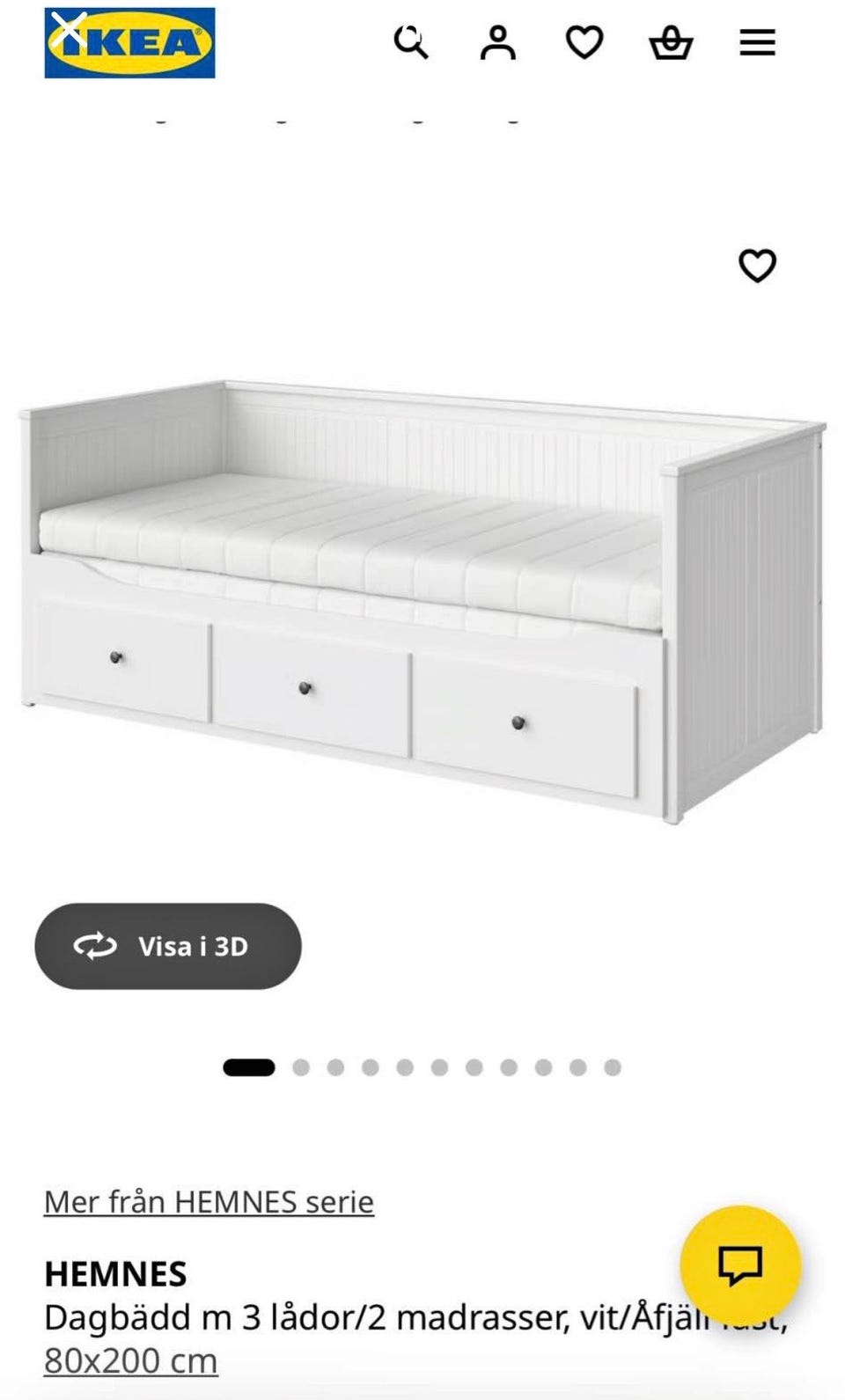
Task: Close the page with the X button
Action: (x=68, y=31)
